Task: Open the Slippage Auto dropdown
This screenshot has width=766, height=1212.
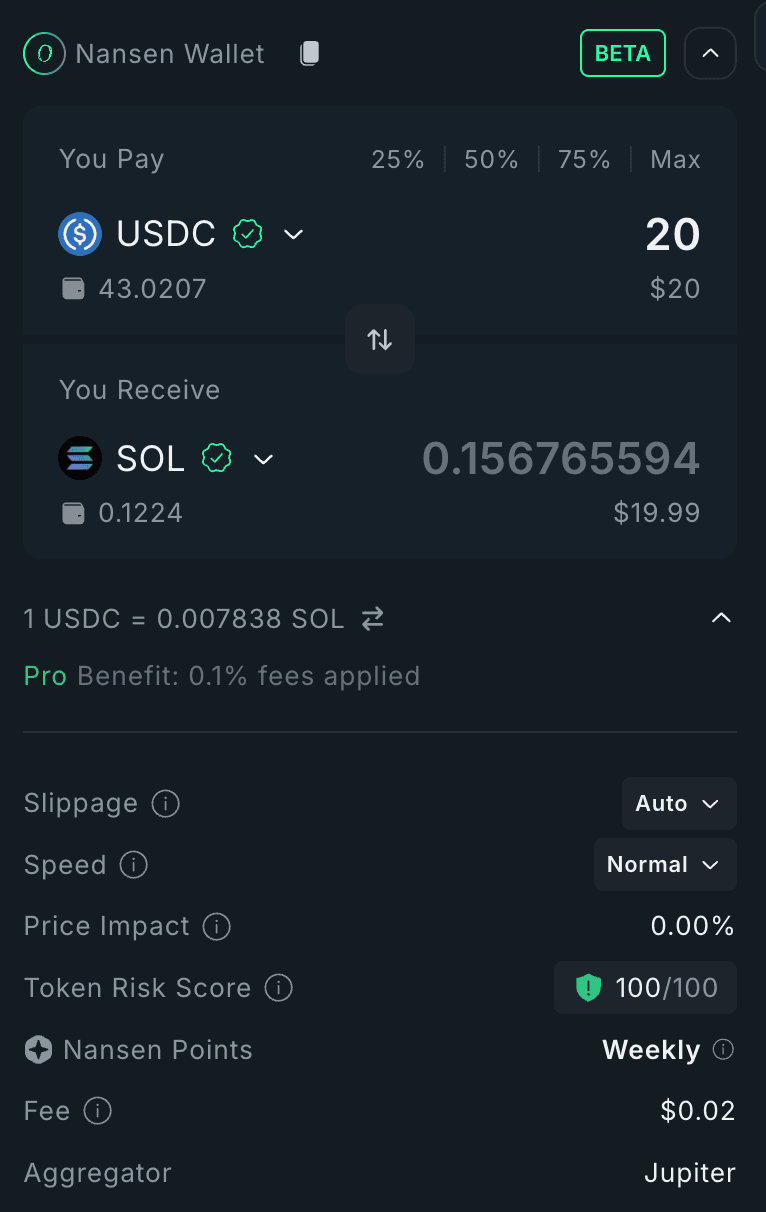Action: pyautogui.click(x=679, y=804)
